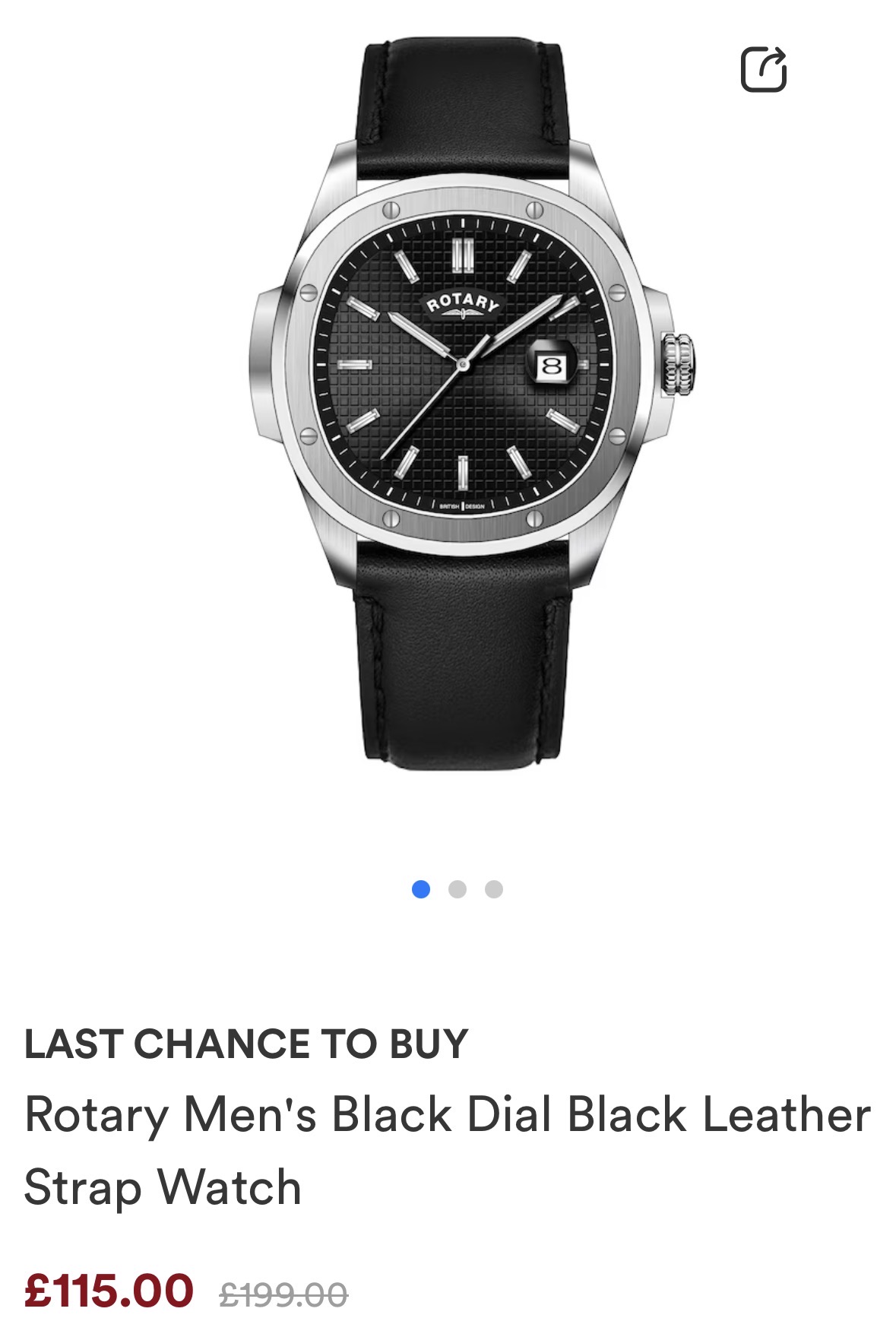Share this Rotary watch product
This screenshot has height=1318, width=896.
(763, 70)
